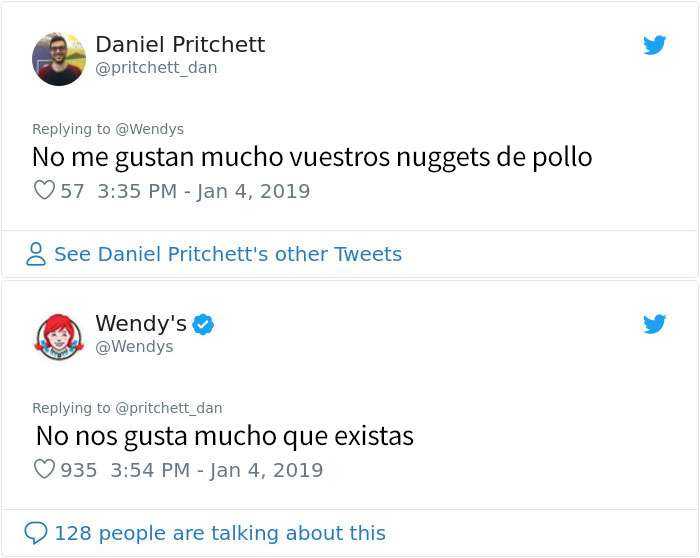Open the 3:35 PM - Jan 4, 2019 timestamp
700x558 pixels.
[203, 190]
